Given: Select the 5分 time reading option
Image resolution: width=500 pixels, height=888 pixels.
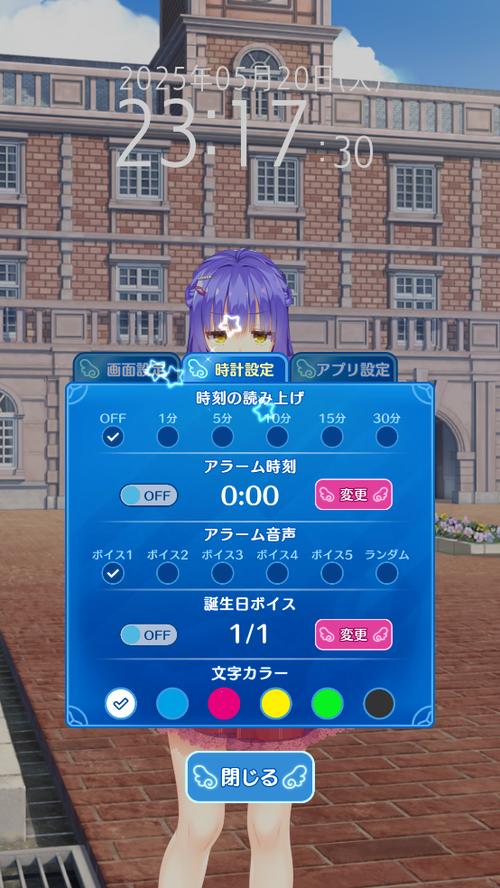Looking at the screenshot, I should coord(223,437).
